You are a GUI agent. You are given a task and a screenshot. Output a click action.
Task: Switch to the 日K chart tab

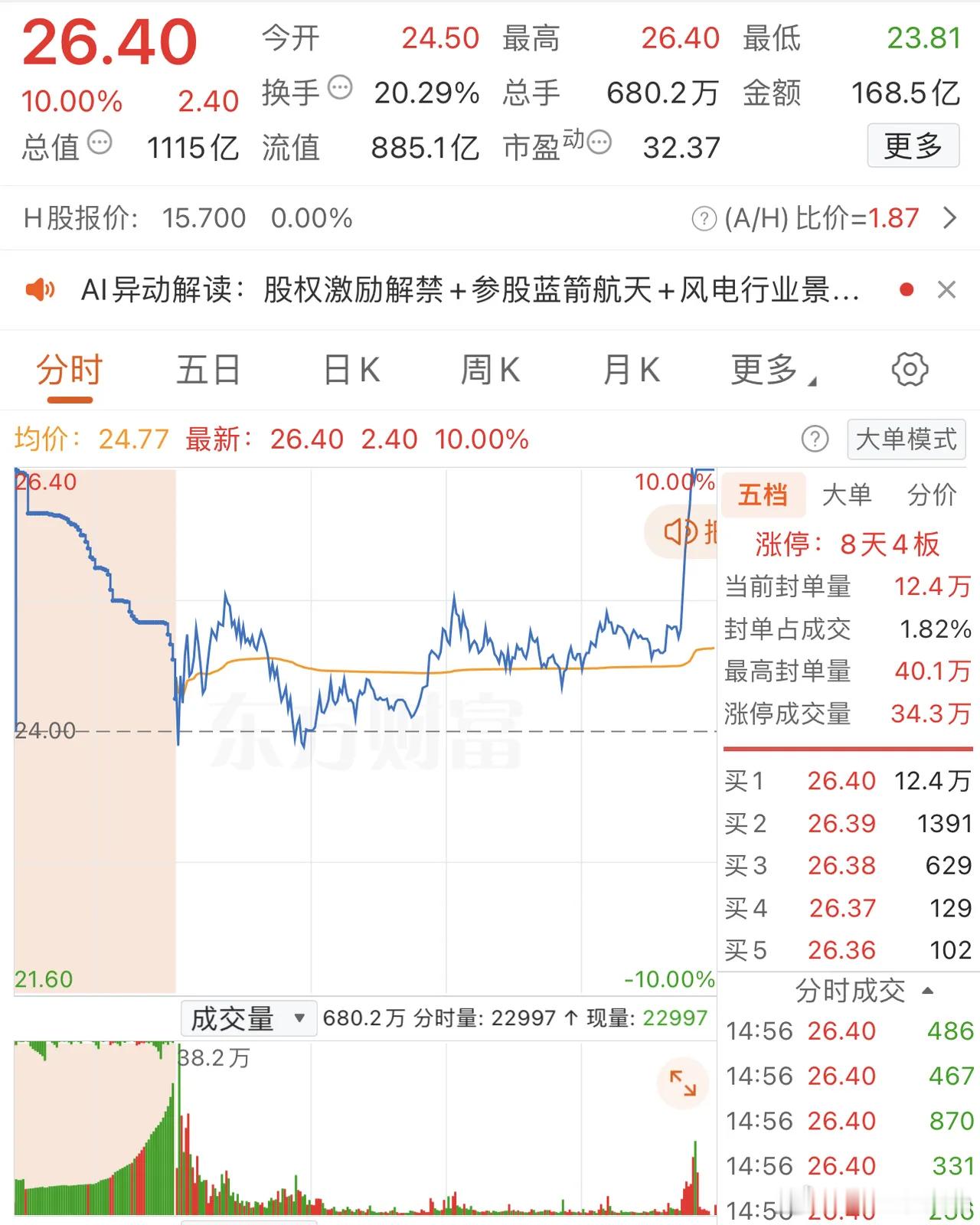tap(351, 370)
